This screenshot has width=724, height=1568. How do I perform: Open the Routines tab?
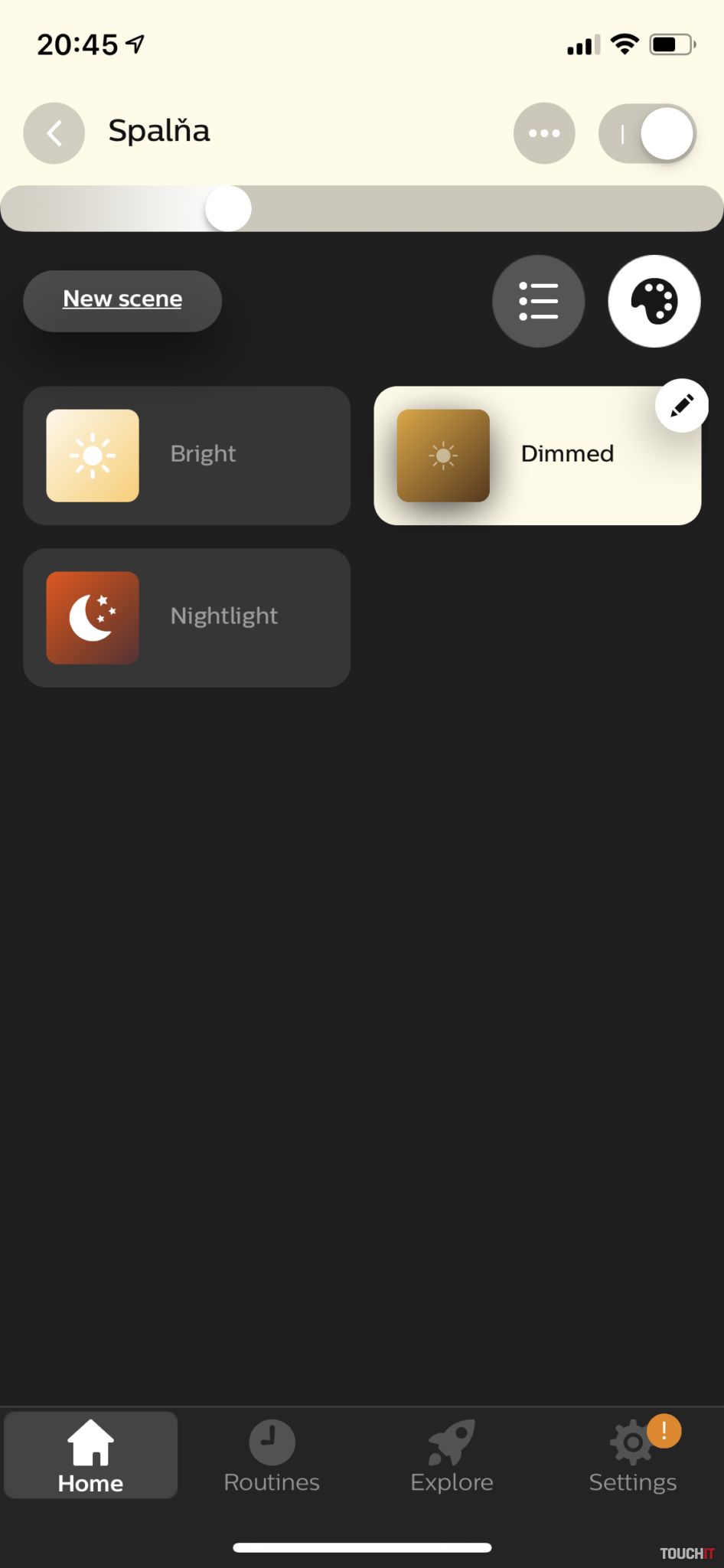click(272, 1456)
